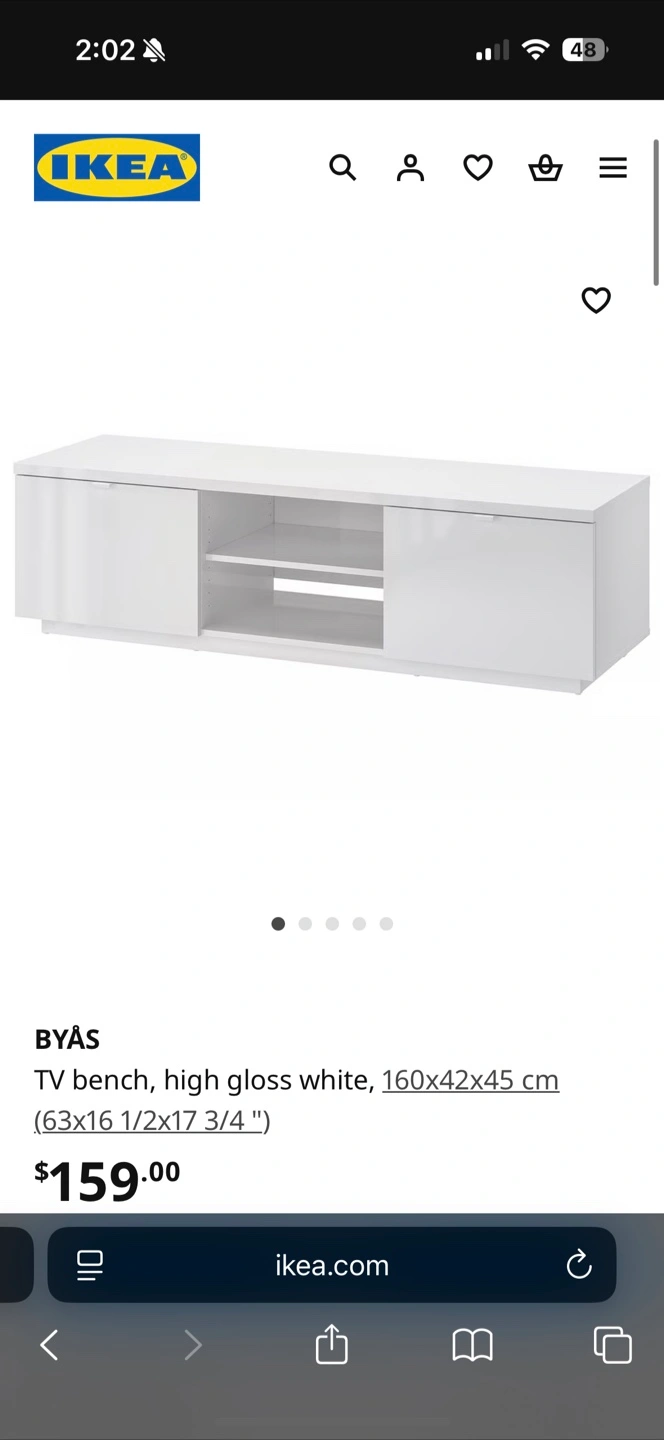This screenshot has height=1440, width=664.
Task: Open the favorites heart in the header
Action: (478, 167)
